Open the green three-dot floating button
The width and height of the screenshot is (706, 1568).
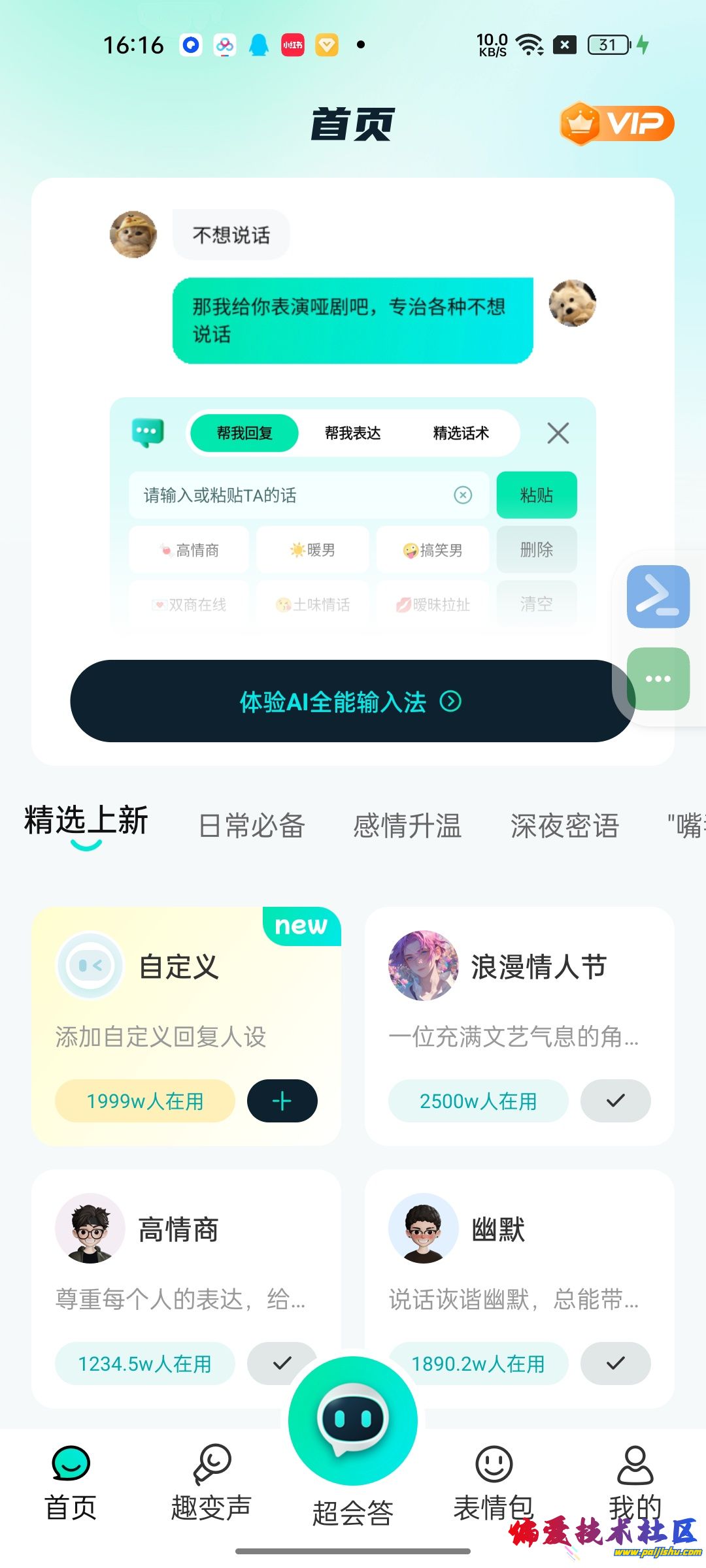pos(658,679)
